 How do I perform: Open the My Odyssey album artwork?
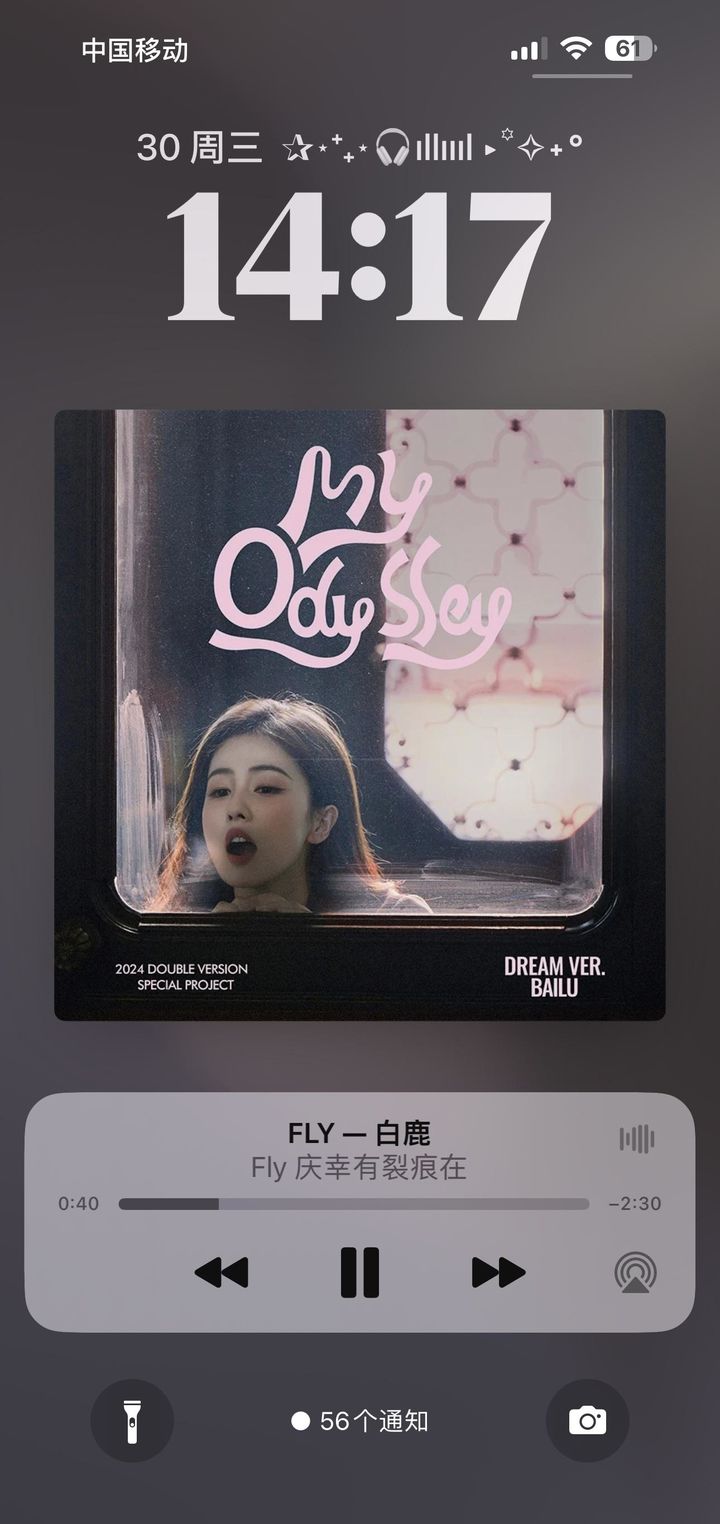(x=360, y=715)
